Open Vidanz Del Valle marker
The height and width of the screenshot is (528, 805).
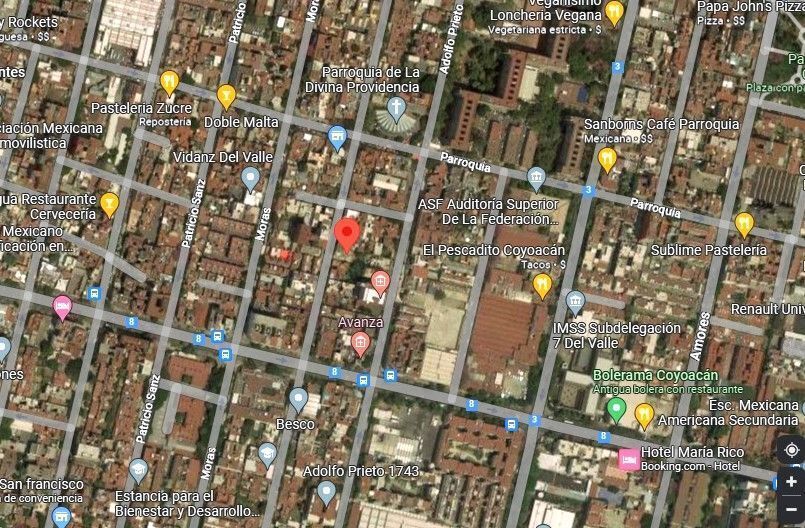click(250, 180)
